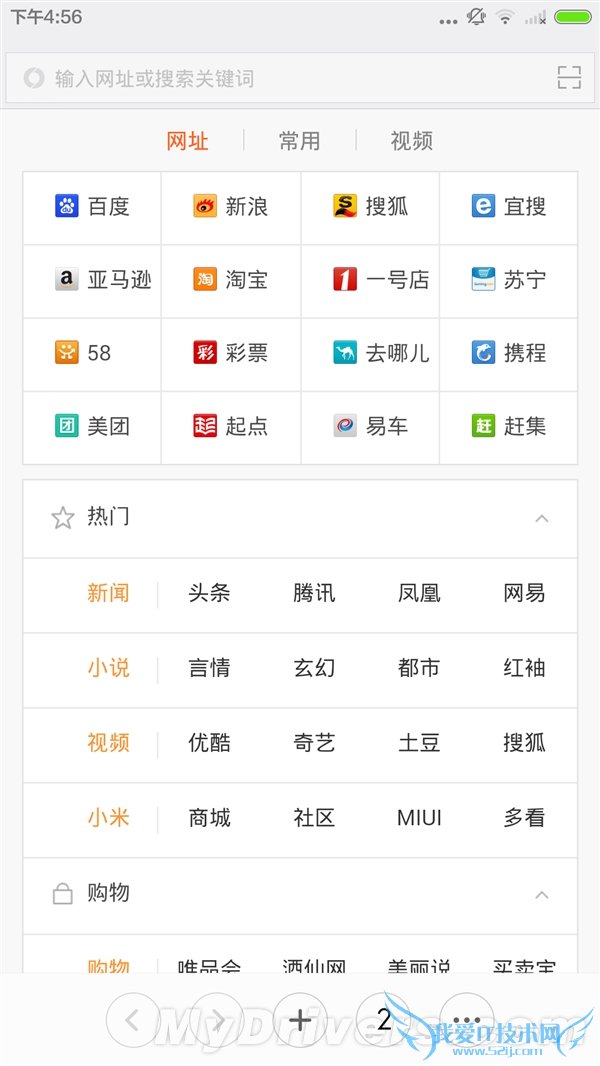
Task: Open the 新浪 shortcut
Action: (231, 207)
